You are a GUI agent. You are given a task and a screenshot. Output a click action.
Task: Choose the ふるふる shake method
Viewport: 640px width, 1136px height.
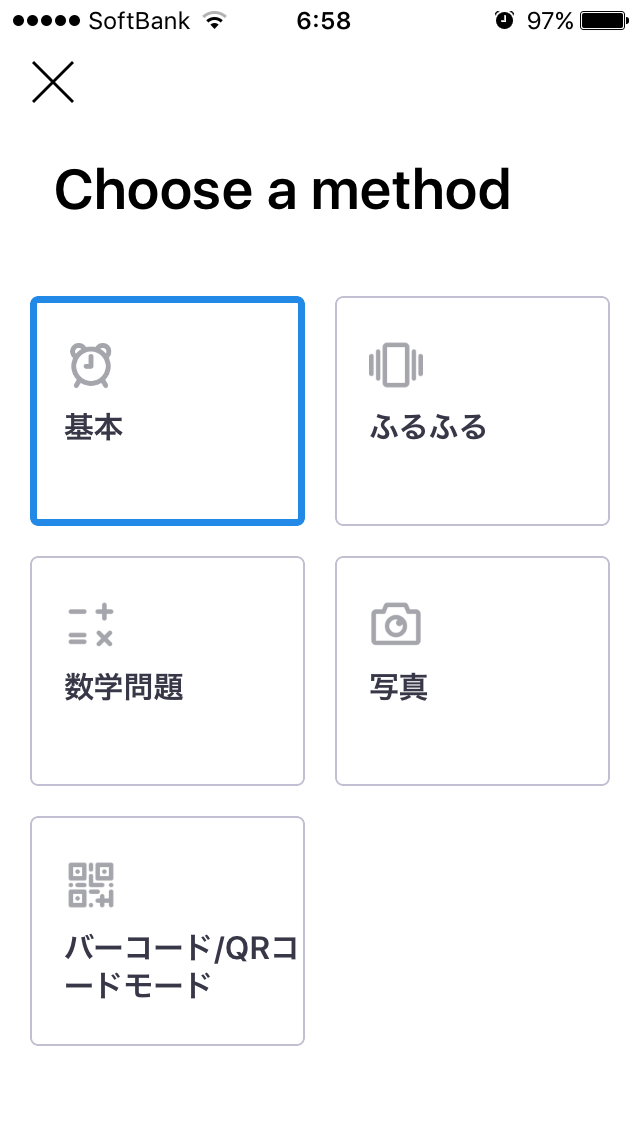click(472, 411)
